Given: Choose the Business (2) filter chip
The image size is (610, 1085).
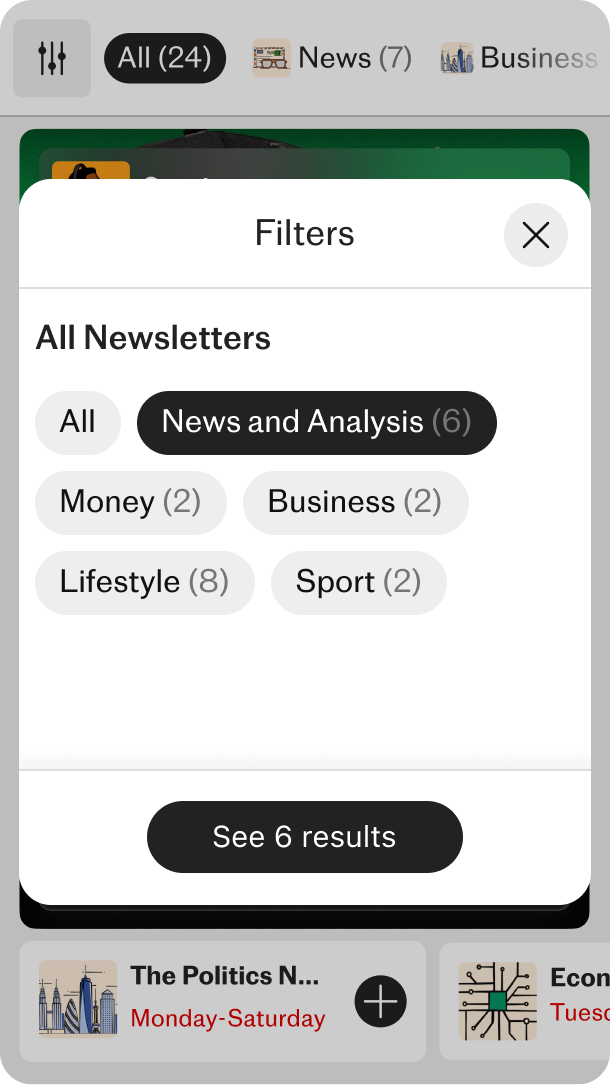Looking at the screenshot, I should pyautogui.click(x=355, y=502).
